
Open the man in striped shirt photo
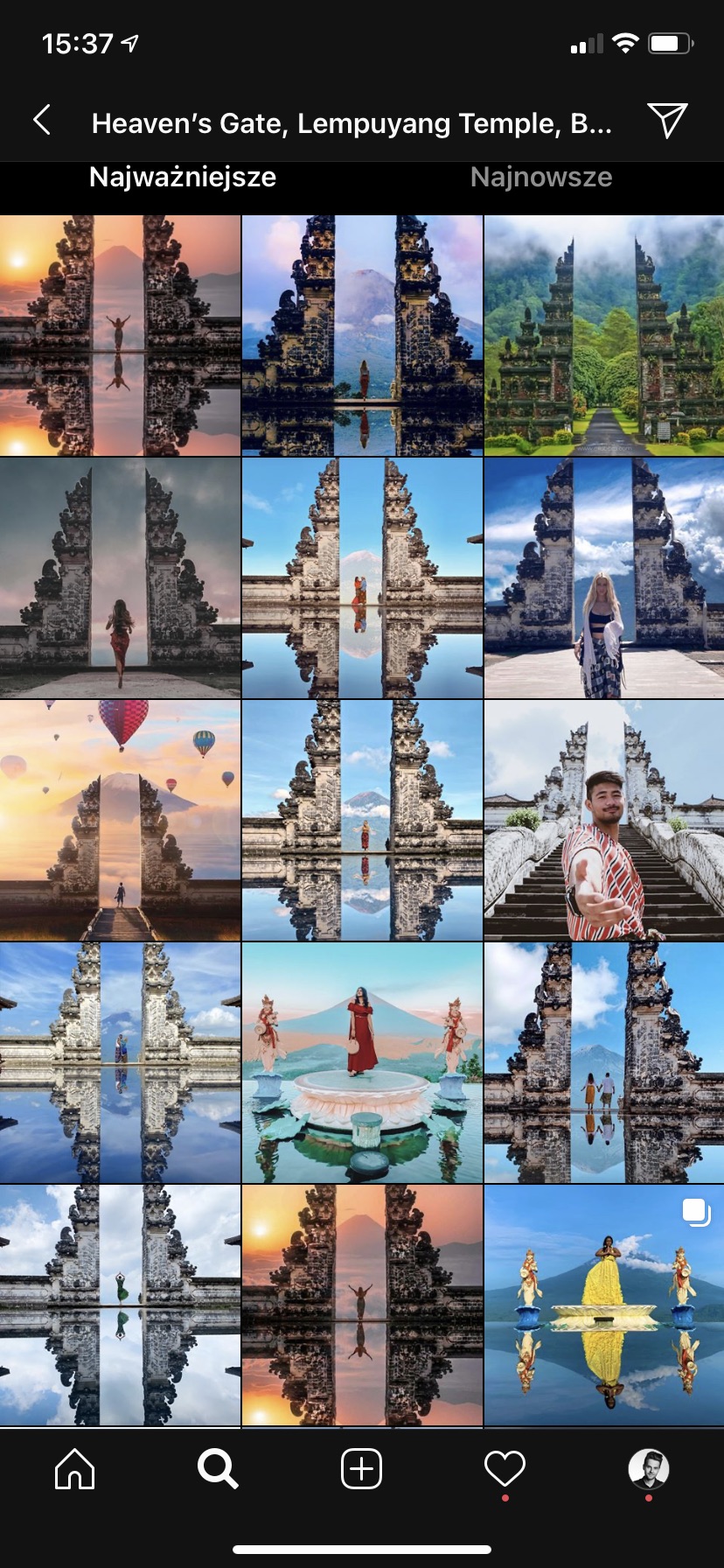point(604,820)
